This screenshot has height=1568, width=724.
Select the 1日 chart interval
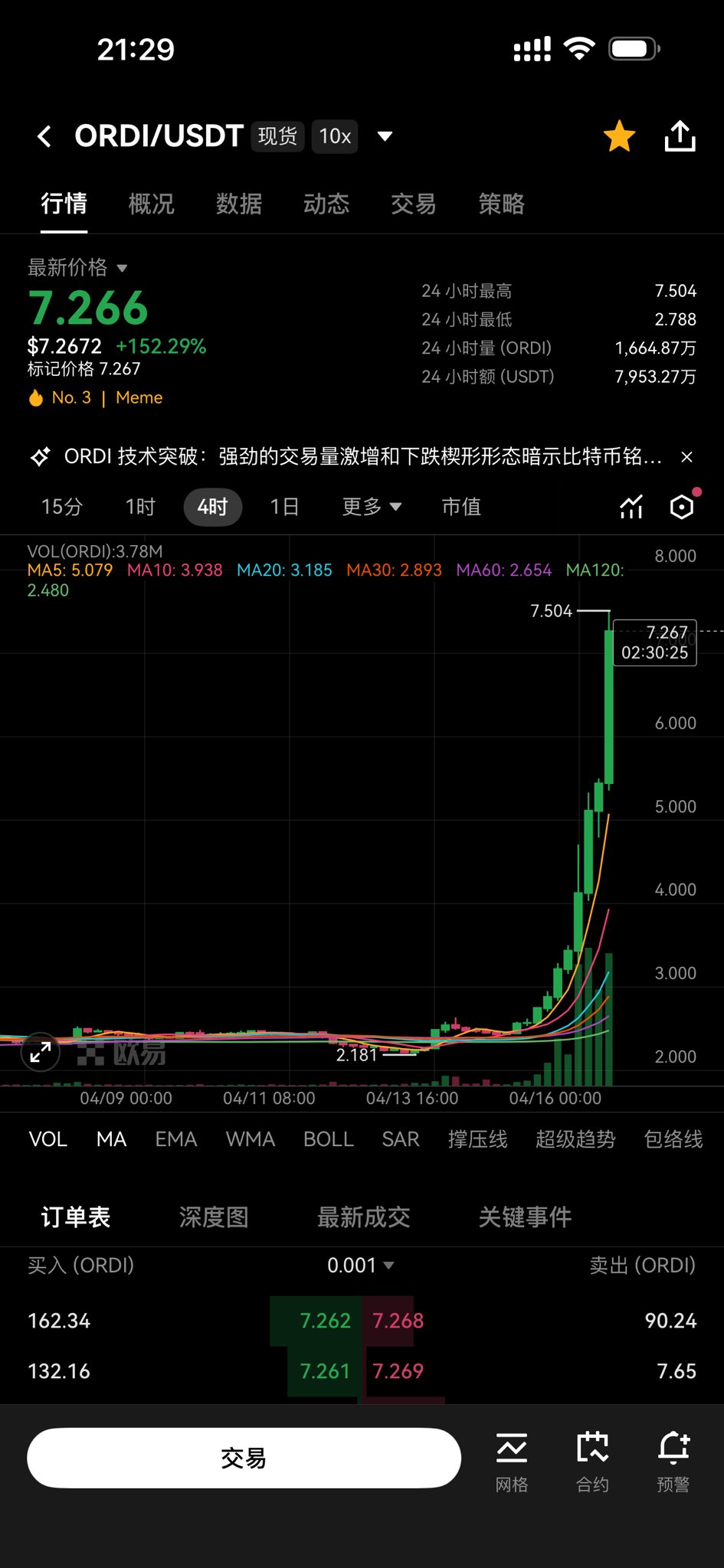click(284, 507)
